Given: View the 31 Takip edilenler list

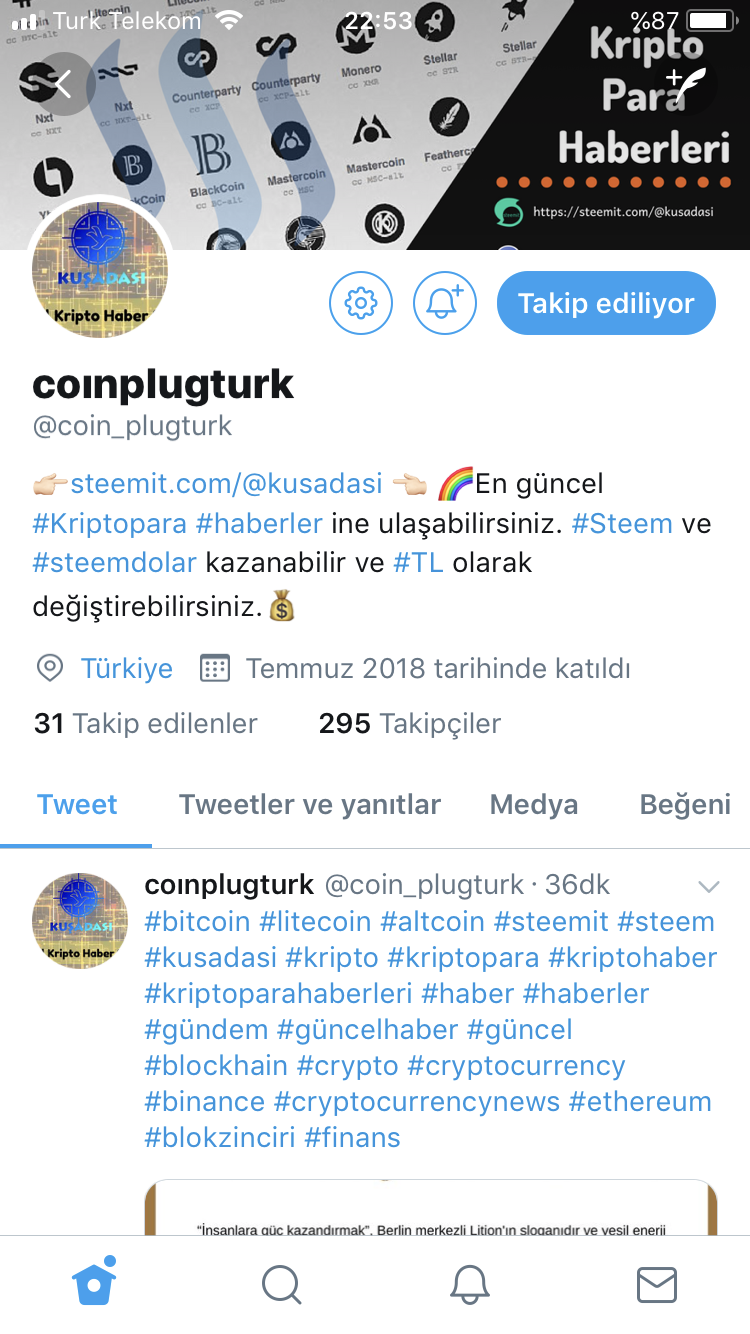Looking at the screenshot, I should click(146, 723).
